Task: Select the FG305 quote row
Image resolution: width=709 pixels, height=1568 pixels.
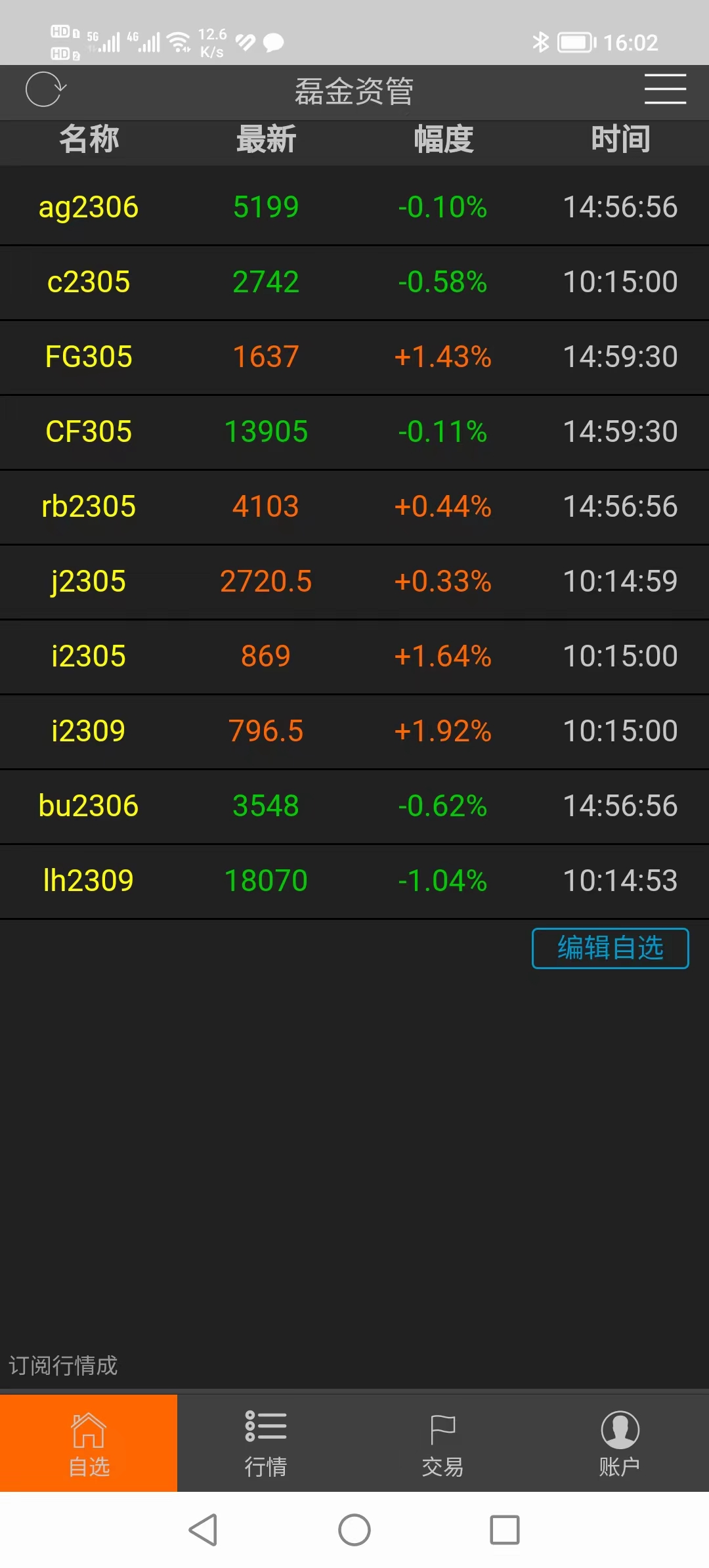Action: (x=354, y=357)
